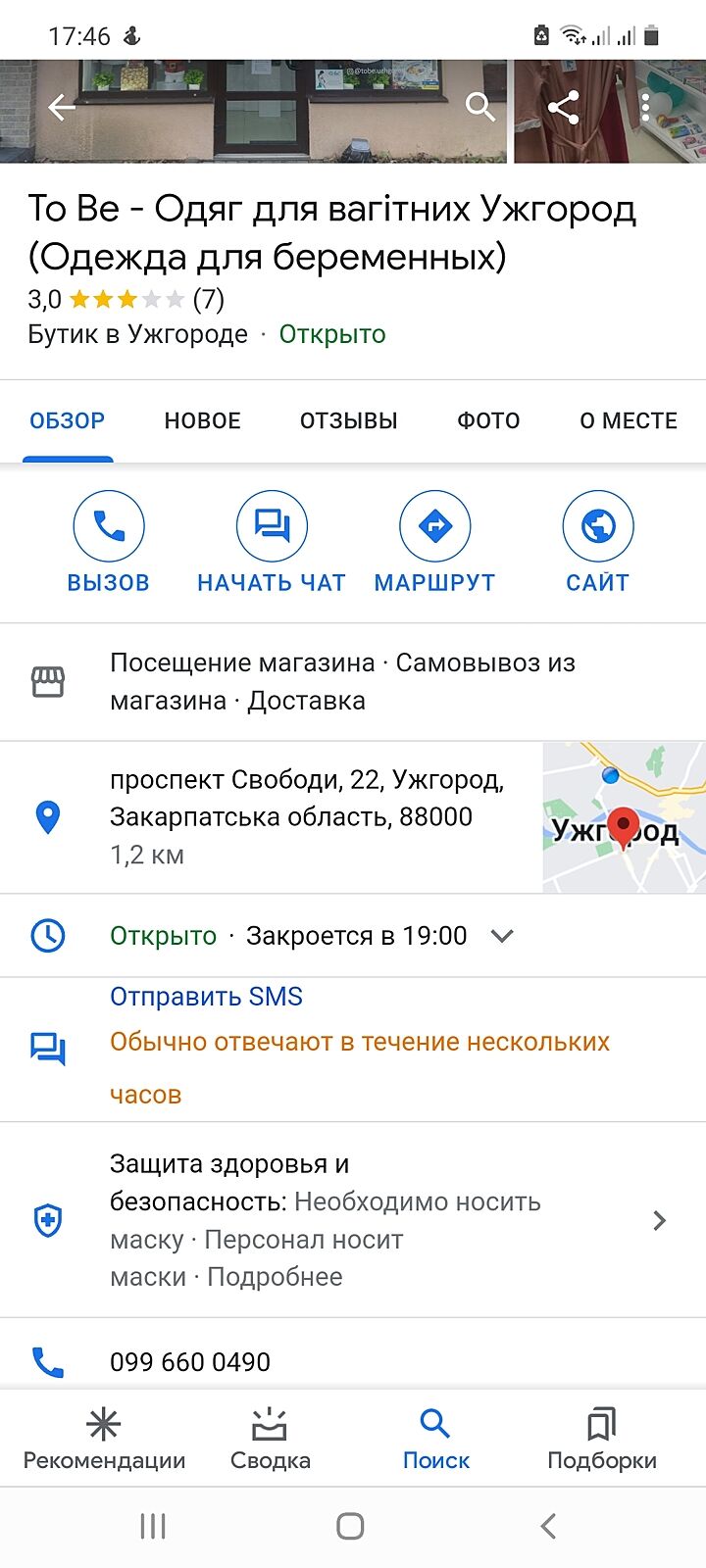706x1568 pixels.
Task: Expand the opening hours row
Action: [502, 936]
